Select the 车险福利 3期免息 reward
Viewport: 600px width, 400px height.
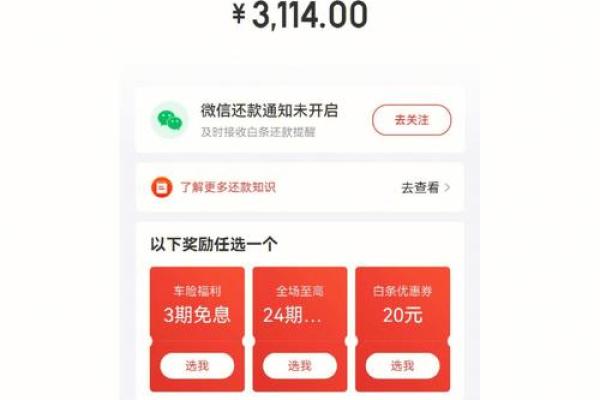197,366
